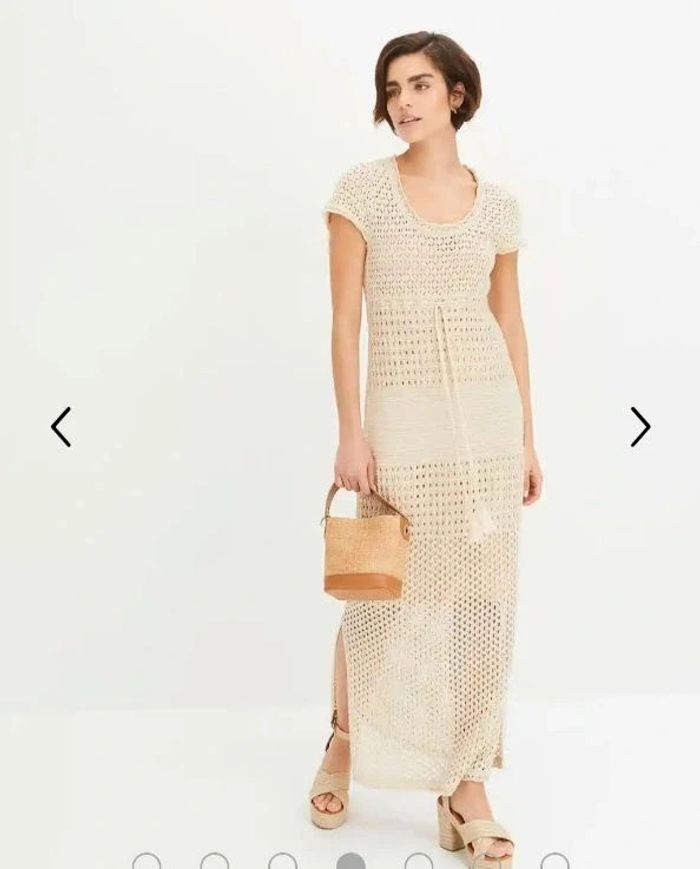Select the fifth gallery page dot

(418, 863)
